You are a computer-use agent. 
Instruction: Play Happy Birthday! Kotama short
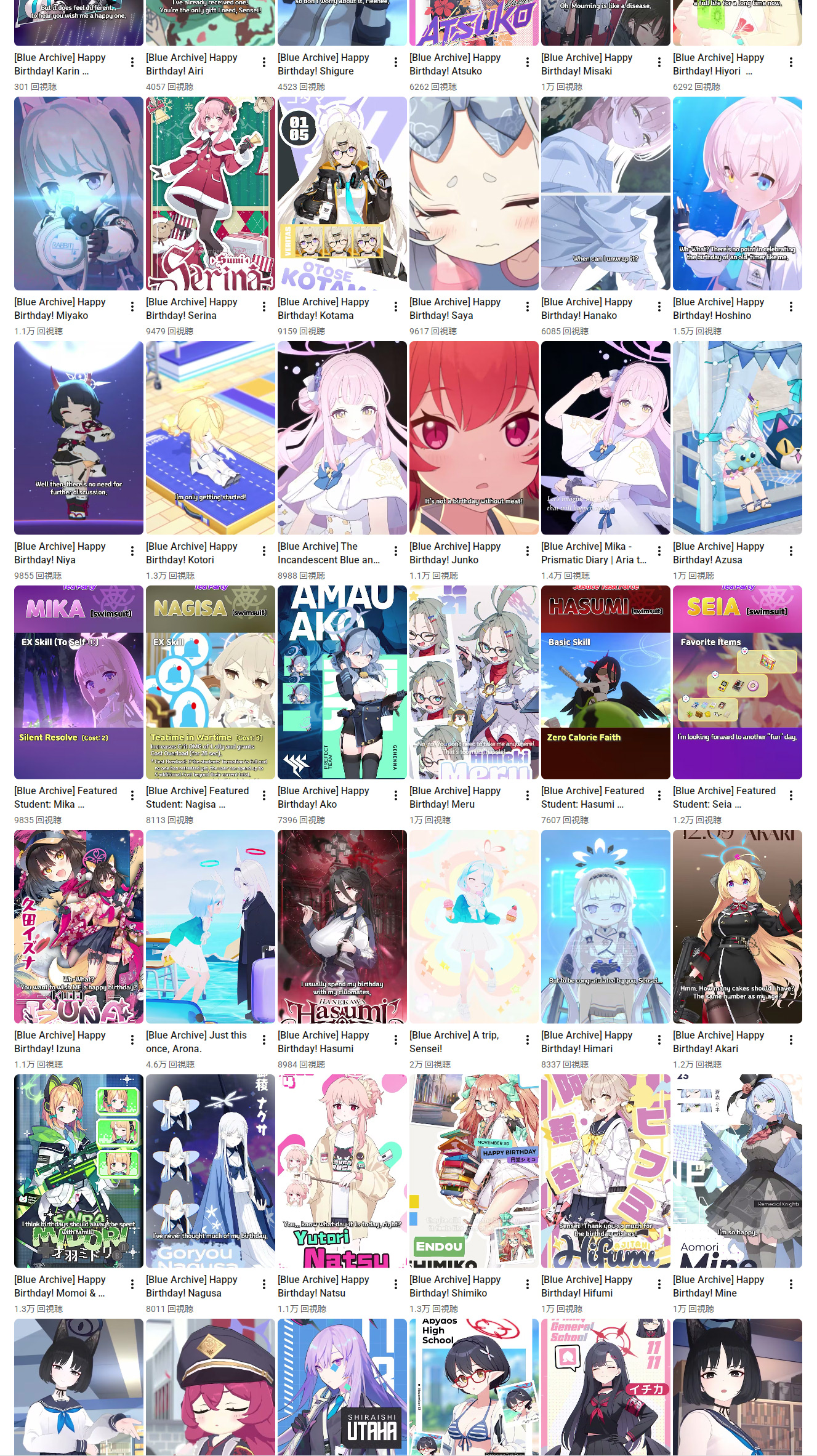click(342, 193)
